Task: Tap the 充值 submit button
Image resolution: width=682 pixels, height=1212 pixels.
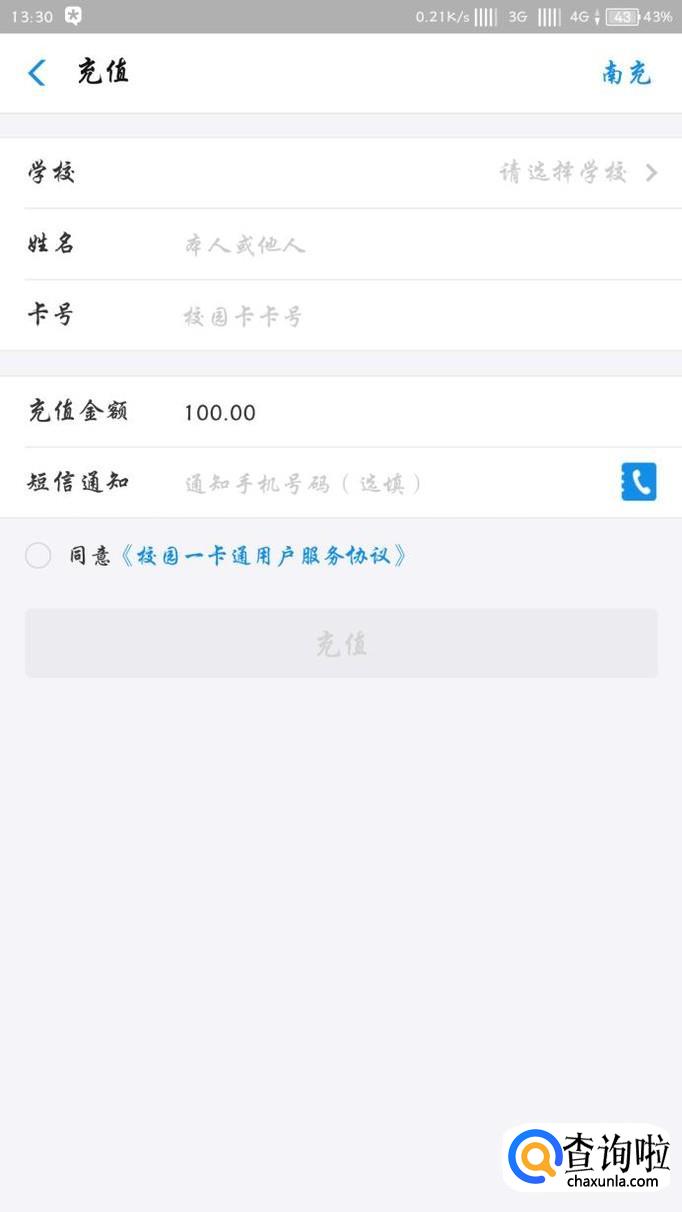Action: point(341,644)
